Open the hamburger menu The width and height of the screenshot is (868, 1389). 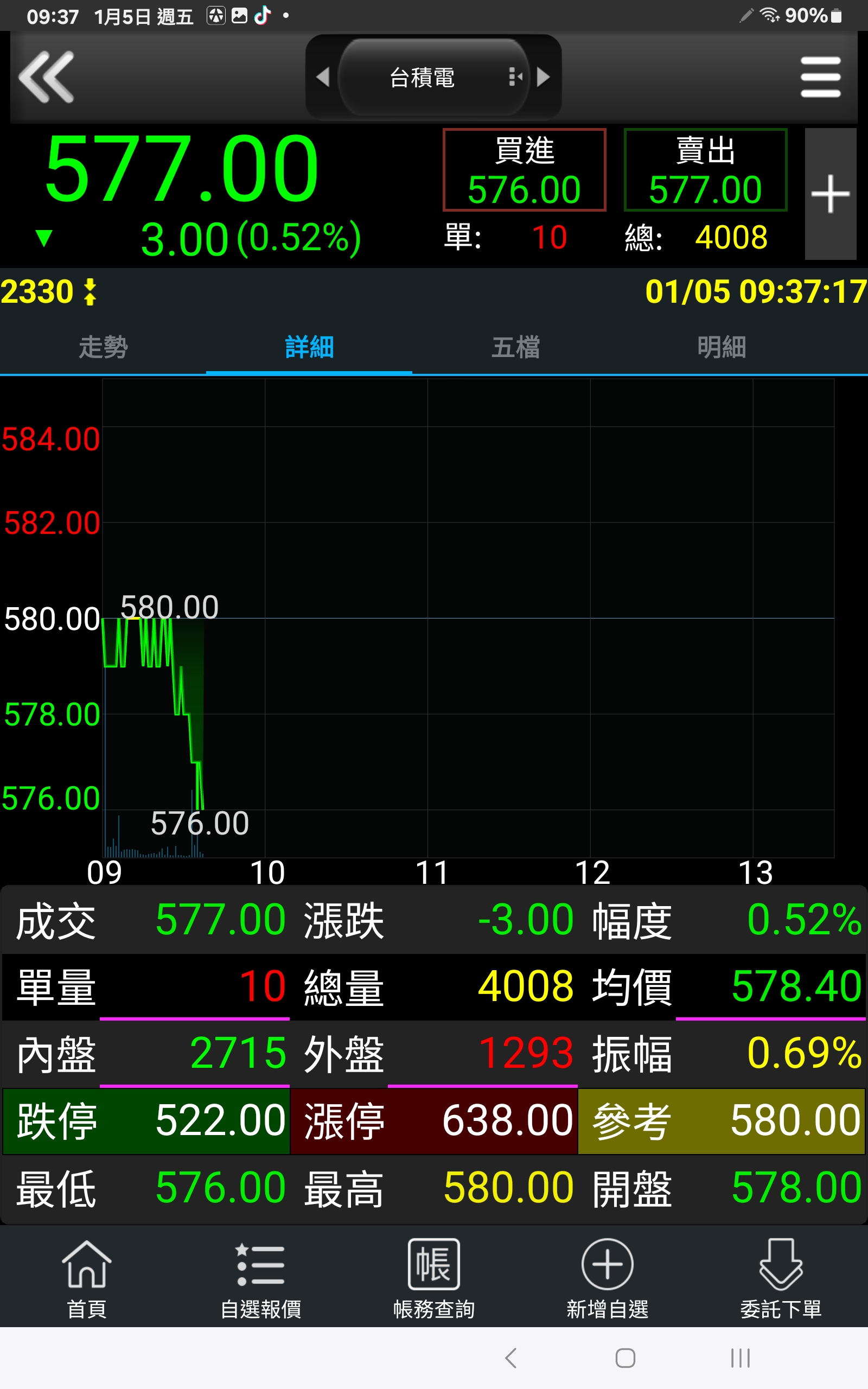tap(820, 77)
